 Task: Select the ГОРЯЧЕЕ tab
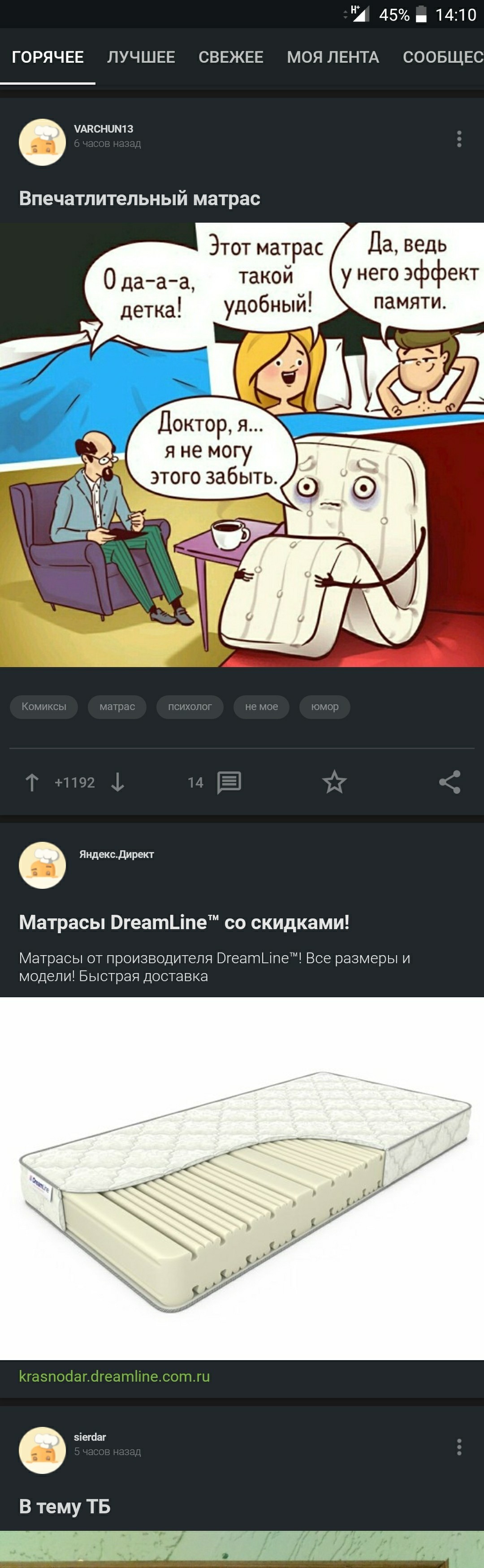(x=48, y=57)
